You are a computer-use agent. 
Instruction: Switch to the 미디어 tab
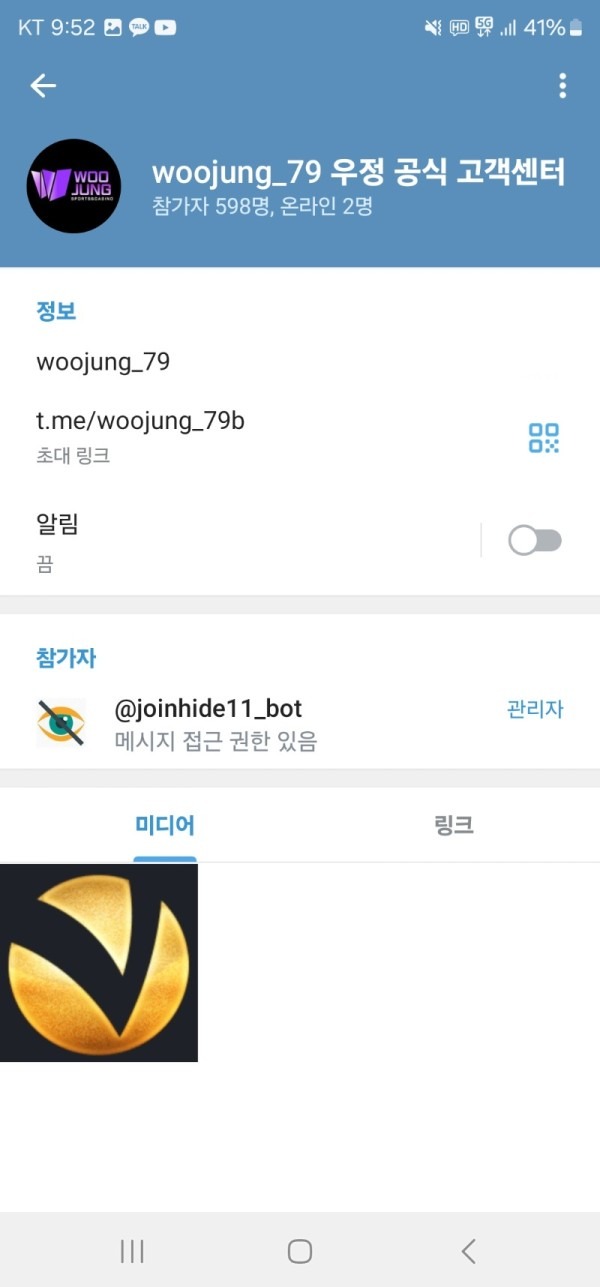coord(165,825)
